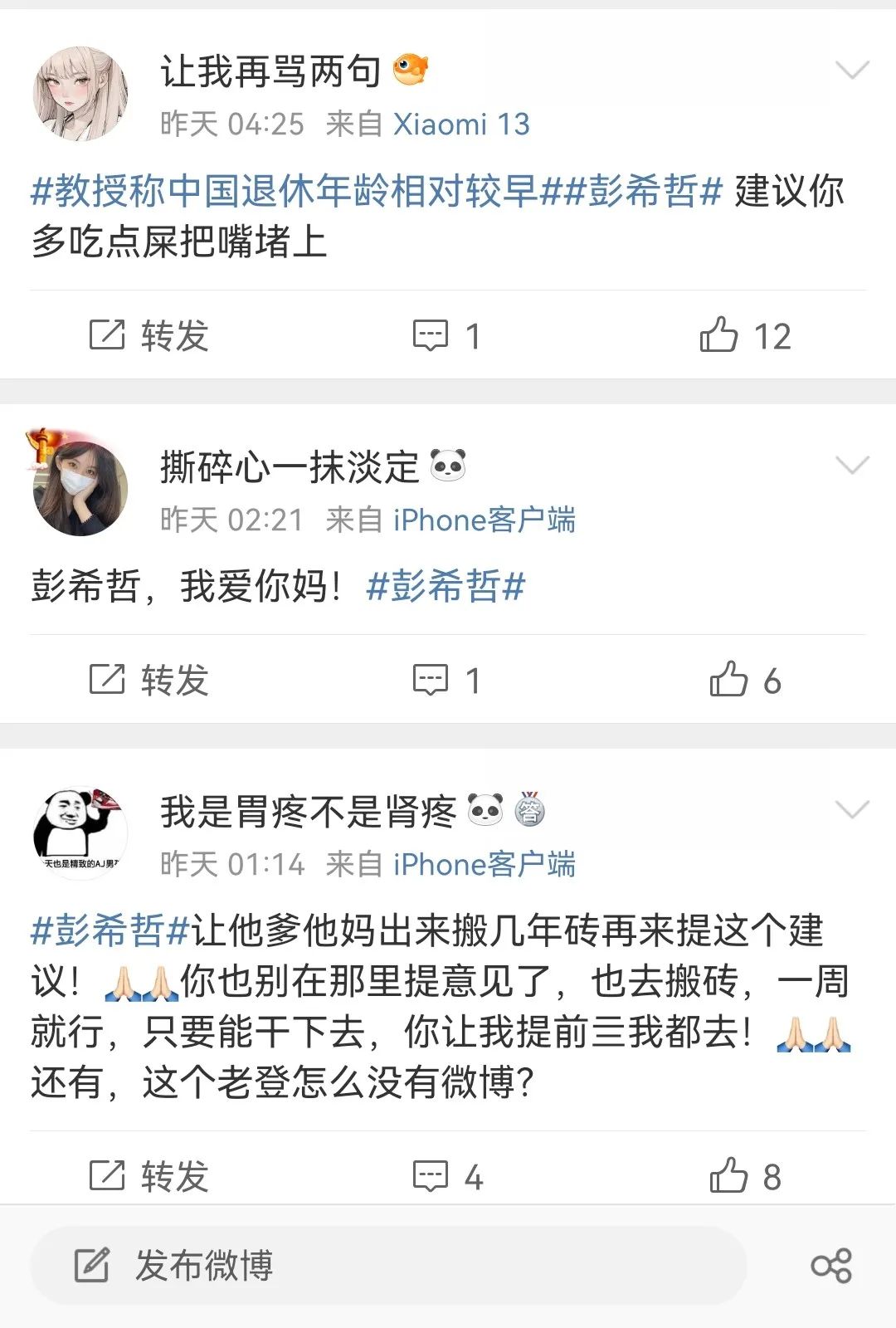Open comments on 让我再骂两句's post
This screenshot has height=1328, width=896.
click(x=446, y=335)
